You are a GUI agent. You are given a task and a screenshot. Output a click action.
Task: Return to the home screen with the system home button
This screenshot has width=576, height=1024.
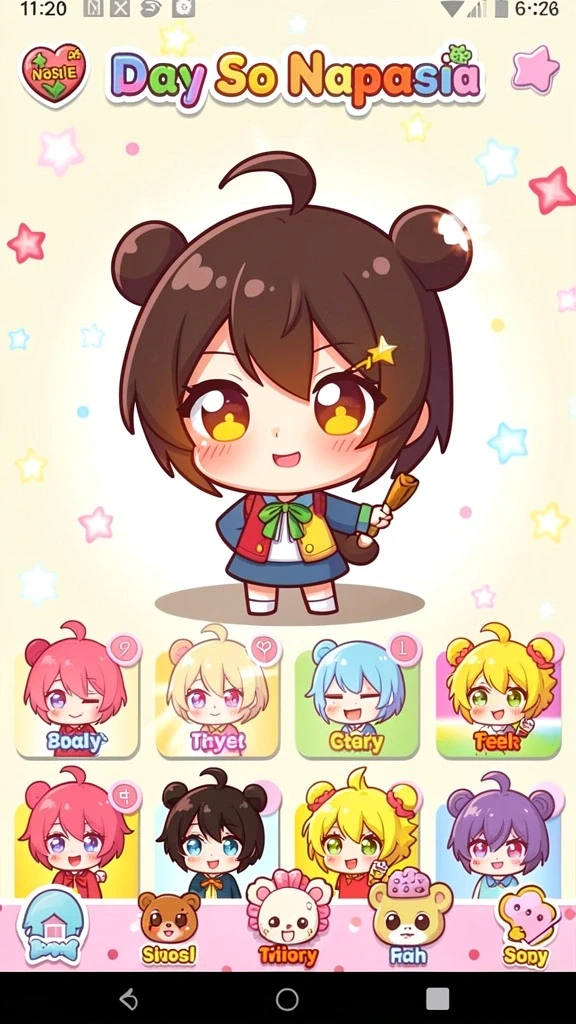tap(287, 999)
